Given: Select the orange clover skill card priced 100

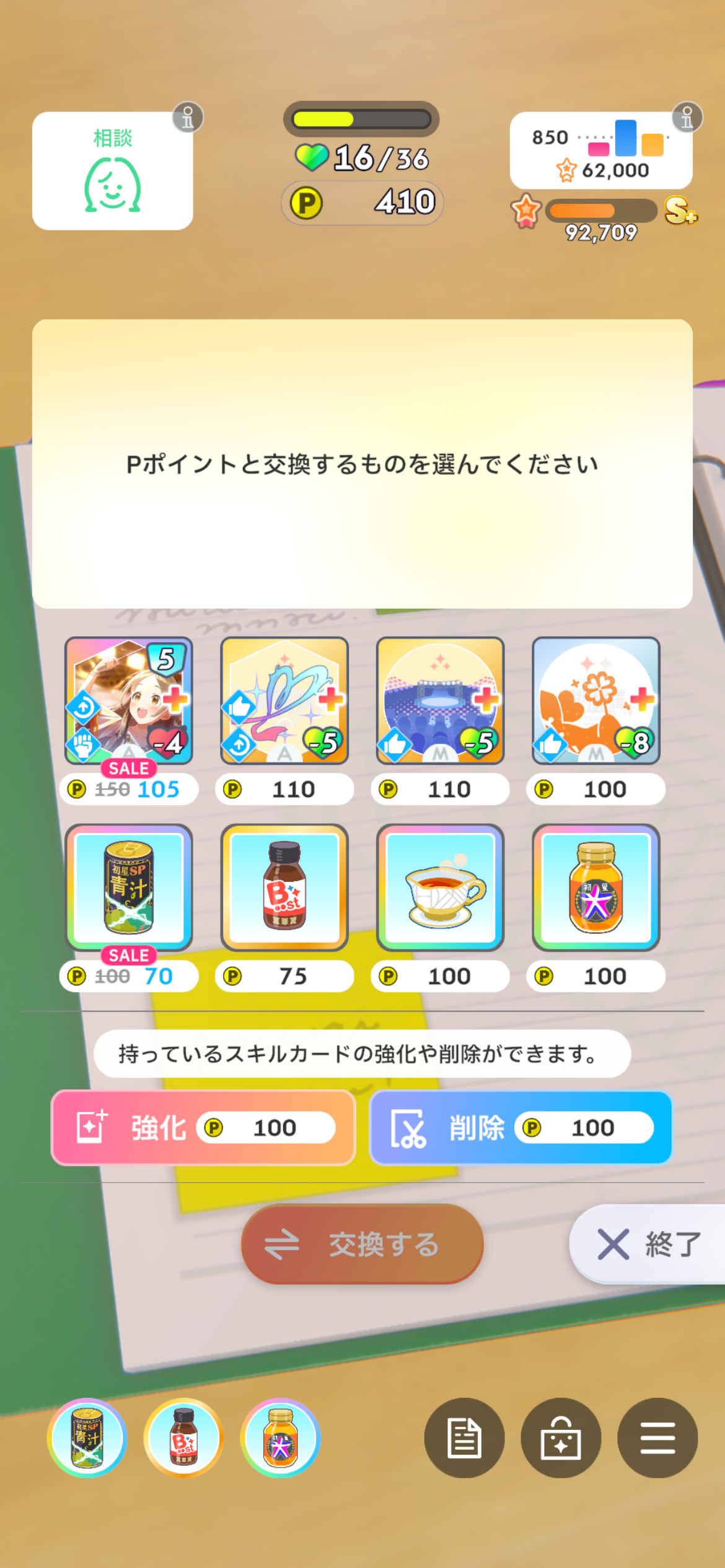Looking at the screenshot, I should point(595,701).
